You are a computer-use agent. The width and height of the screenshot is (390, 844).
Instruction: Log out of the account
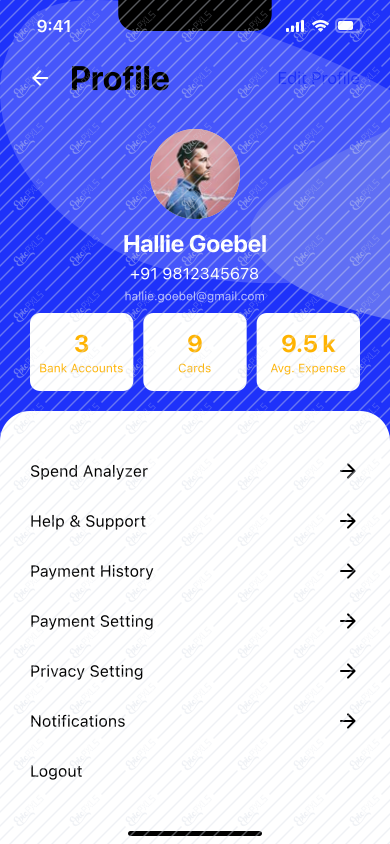(56, 771)
